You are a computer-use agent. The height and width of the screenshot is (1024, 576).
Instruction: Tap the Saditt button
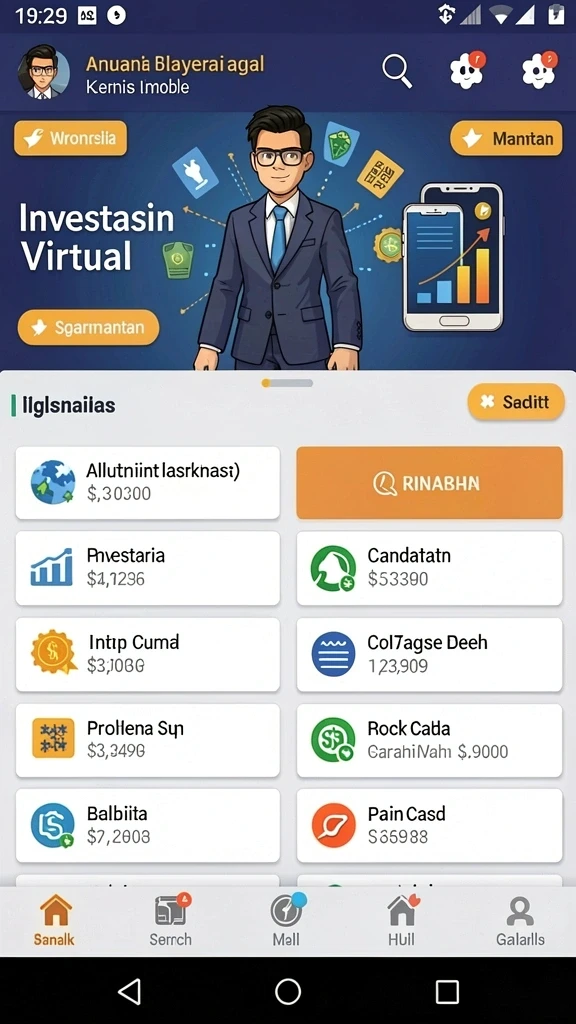[x=516, y=402]
